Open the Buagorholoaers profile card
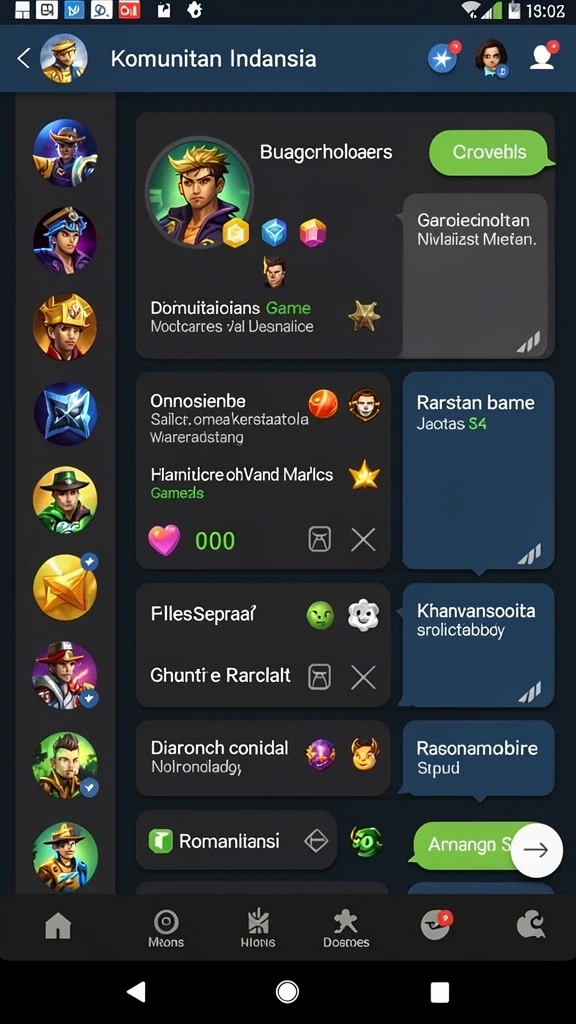The width and height of the screenshot is (576, 1024). pos(270,235)
